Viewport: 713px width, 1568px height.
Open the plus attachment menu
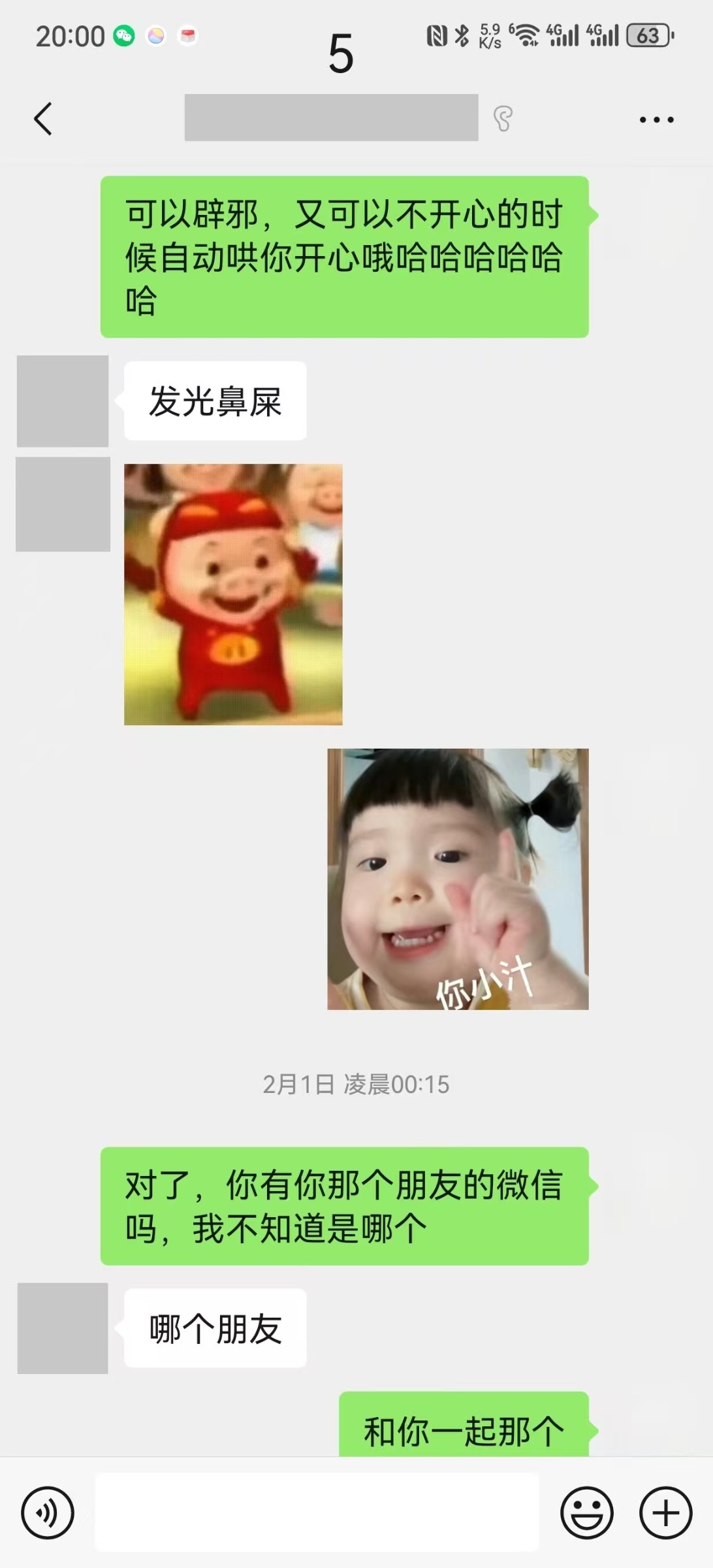pos(665,1512)
